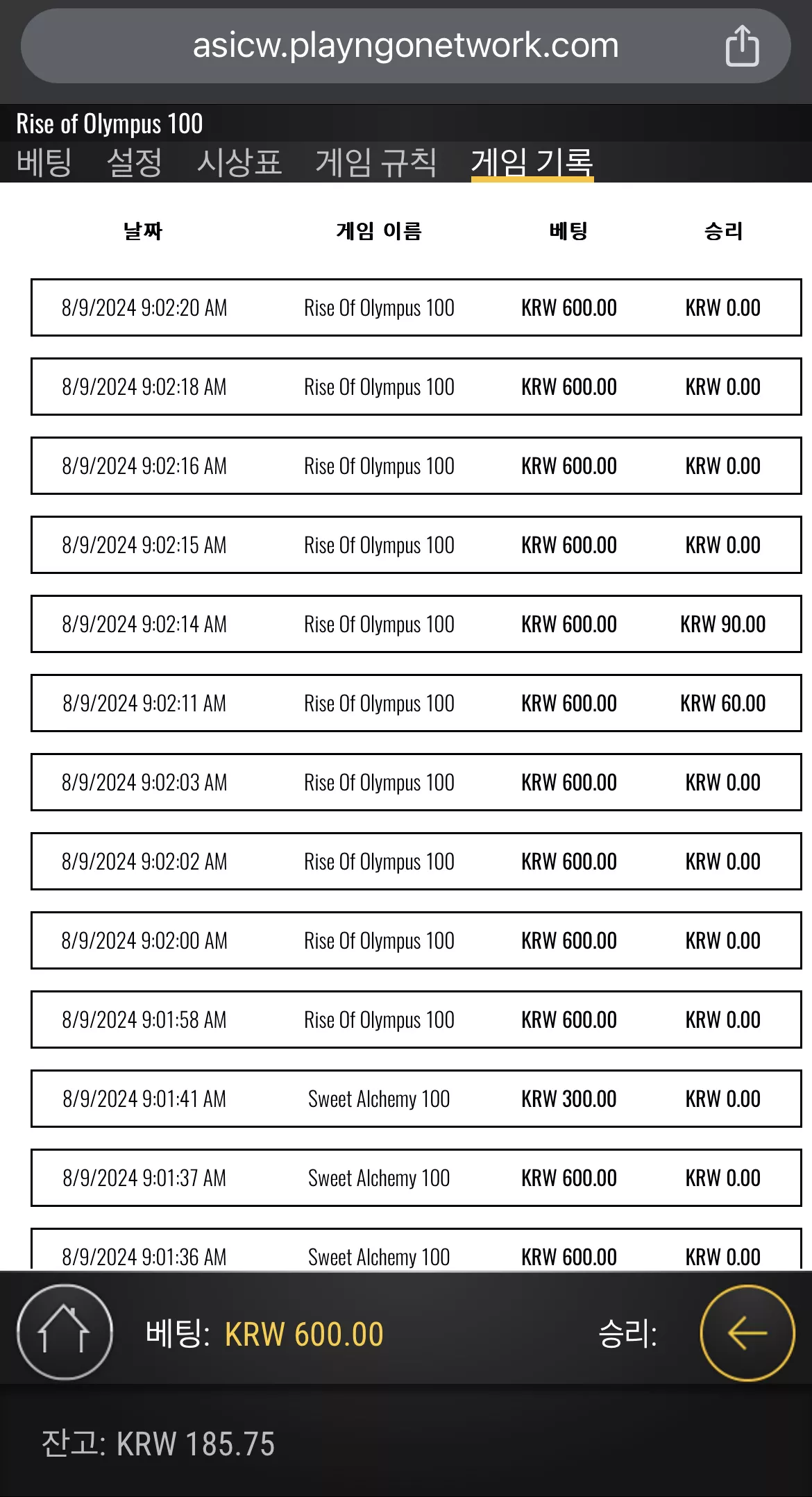
Task: Open the 9:01:37 AM Sweet Alchemy 100 record
Action: coord(416,1178)
